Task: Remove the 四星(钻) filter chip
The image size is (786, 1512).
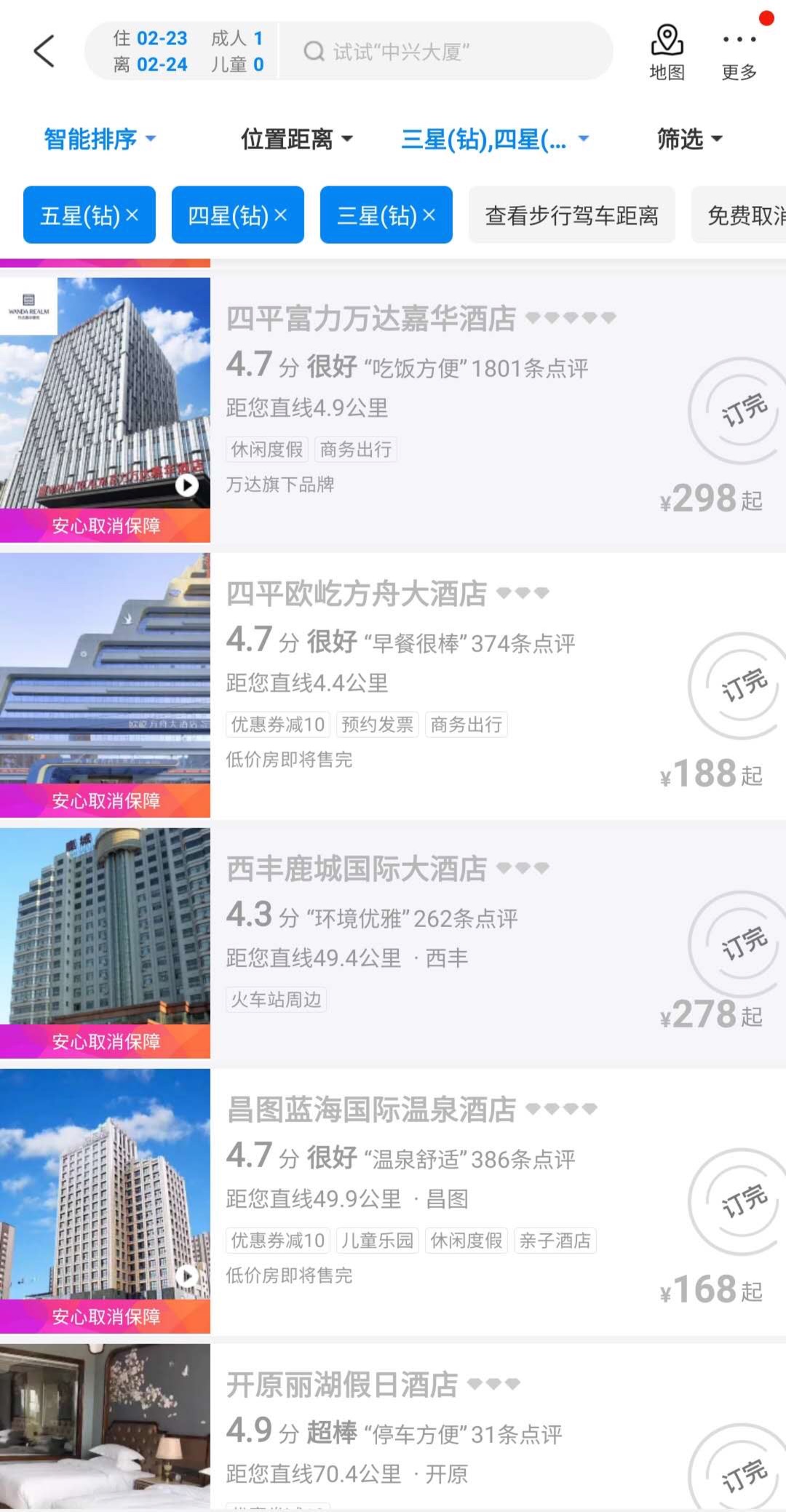Action: [280, 215]
